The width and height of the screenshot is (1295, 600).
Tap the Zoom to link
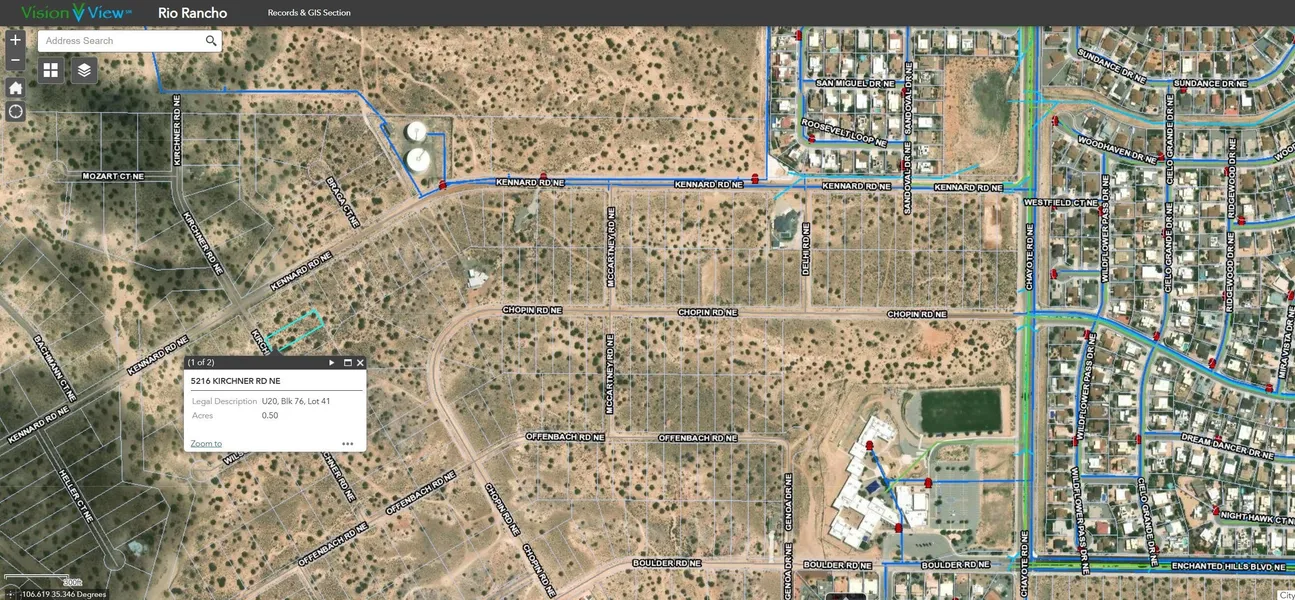pyautogui.click(x=206, y=443)
